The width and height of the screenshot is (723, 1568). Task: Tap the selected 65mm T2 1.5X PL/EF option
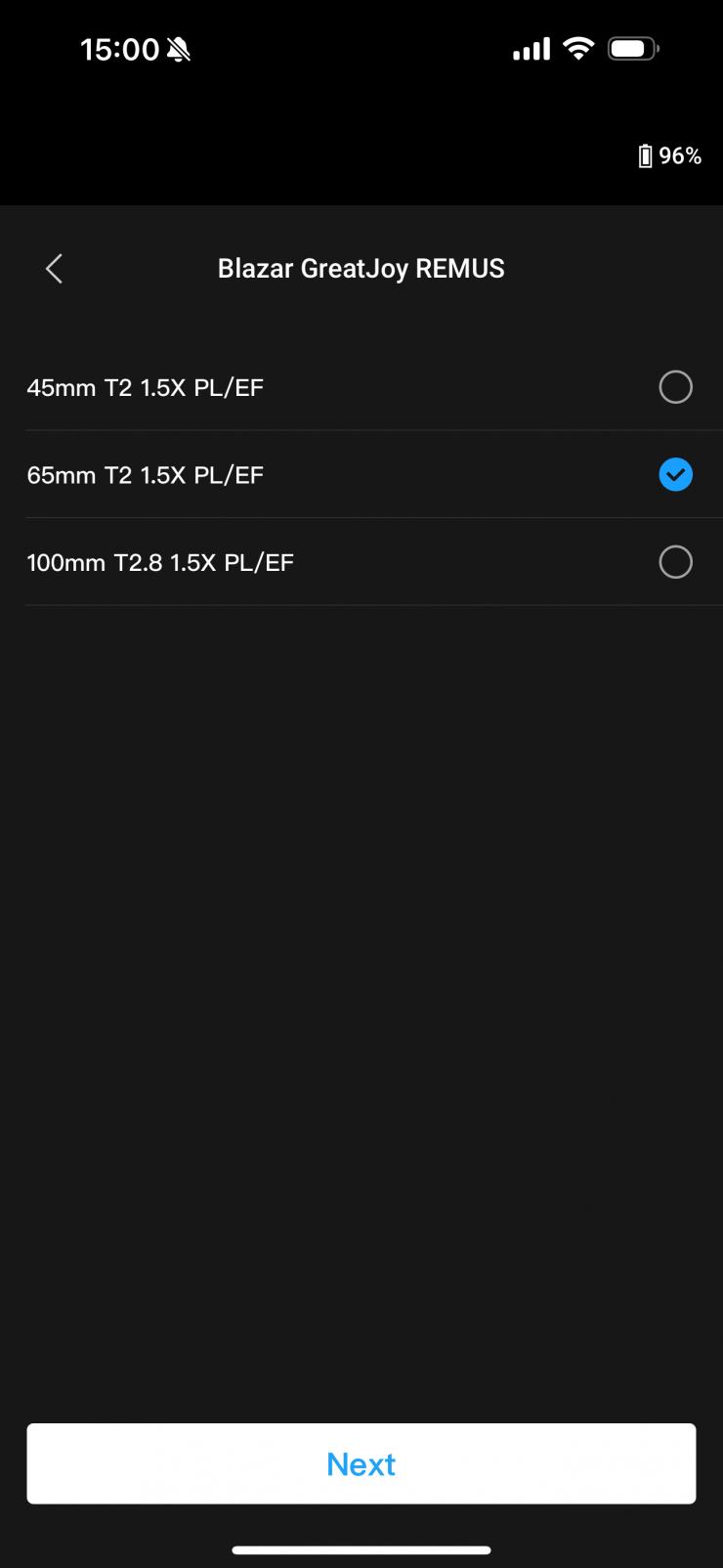(x=675, y=475)
